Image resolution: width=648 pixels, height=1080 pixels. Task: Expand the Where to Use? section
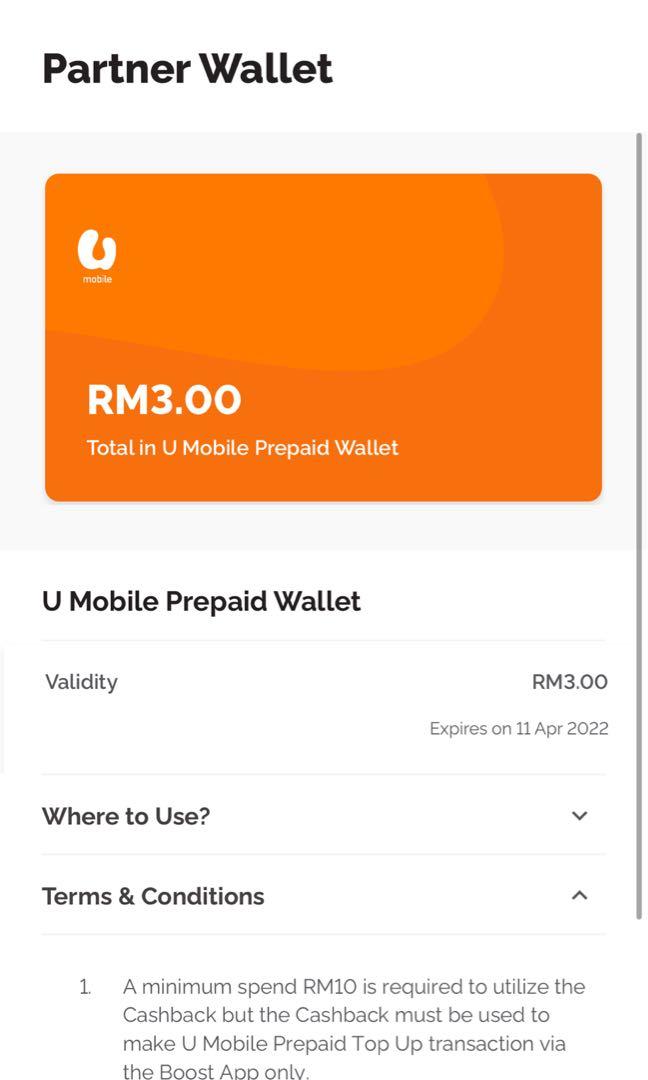tap(579, 816)
